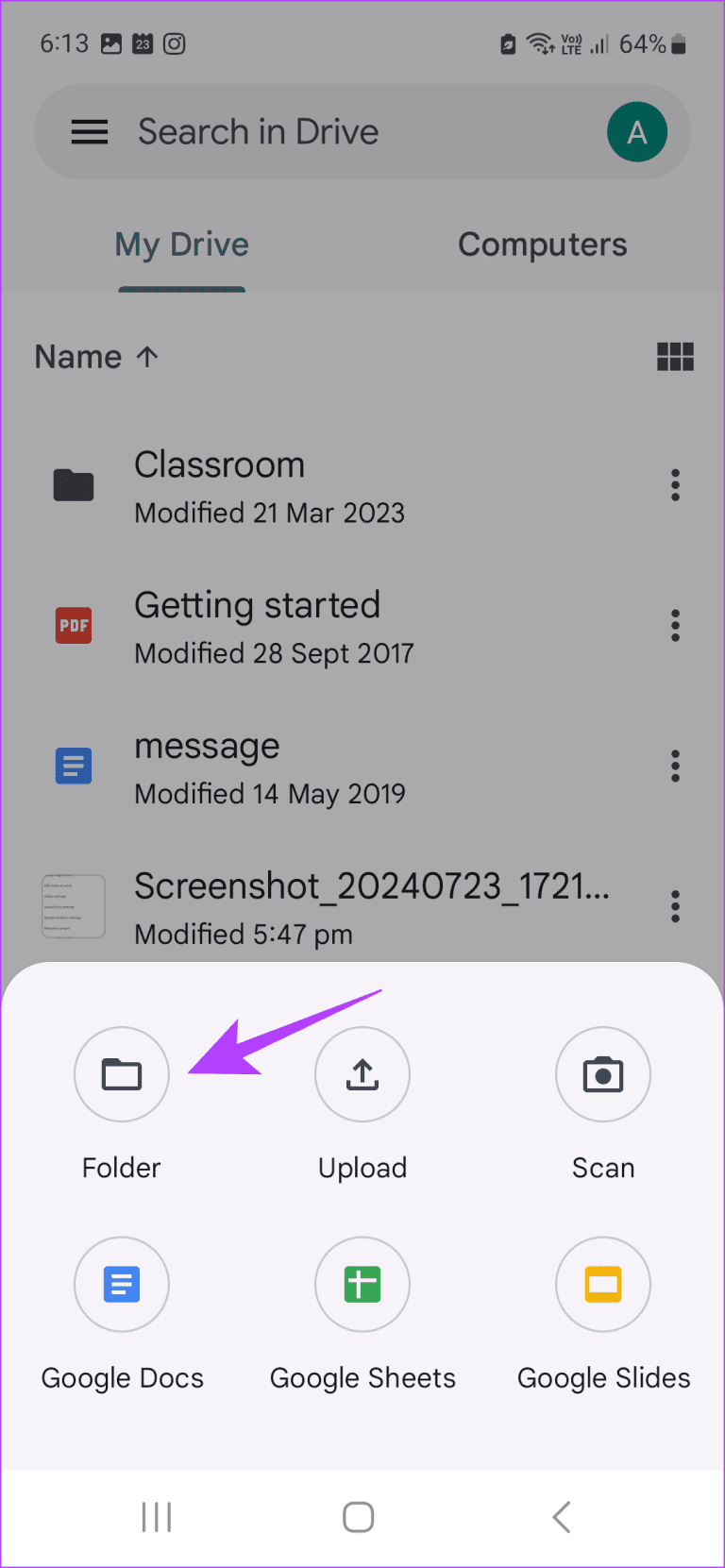Open the account avatar circle
725x1568 pixels.
(637, 131)
